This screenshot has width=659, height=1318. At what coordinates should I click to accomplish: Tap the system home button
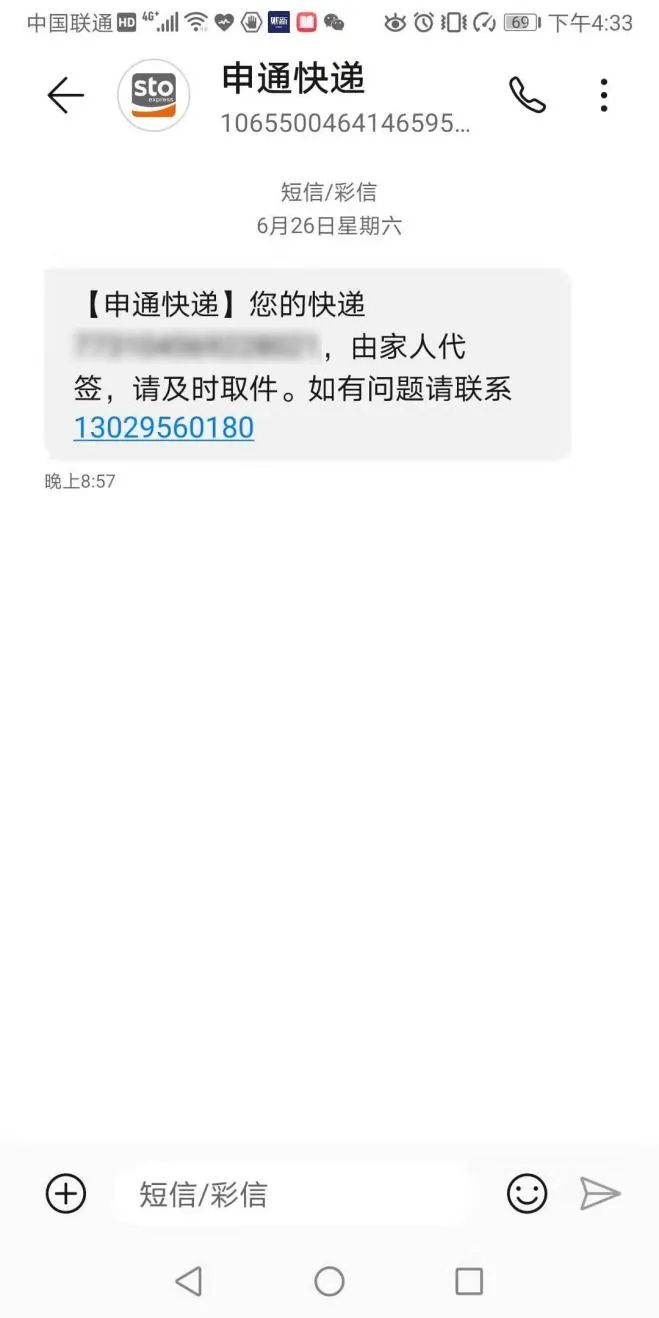tap(329, 1281)
